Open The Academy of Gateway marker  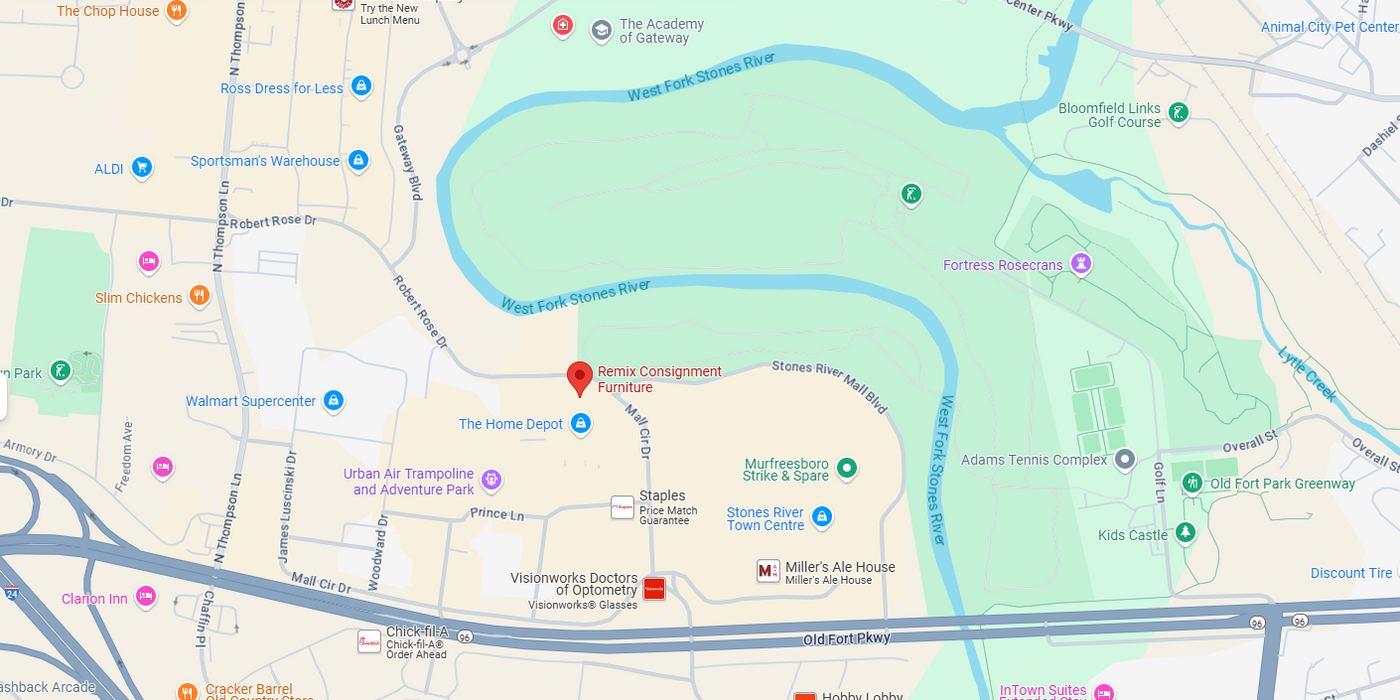(x=601, y=30)
